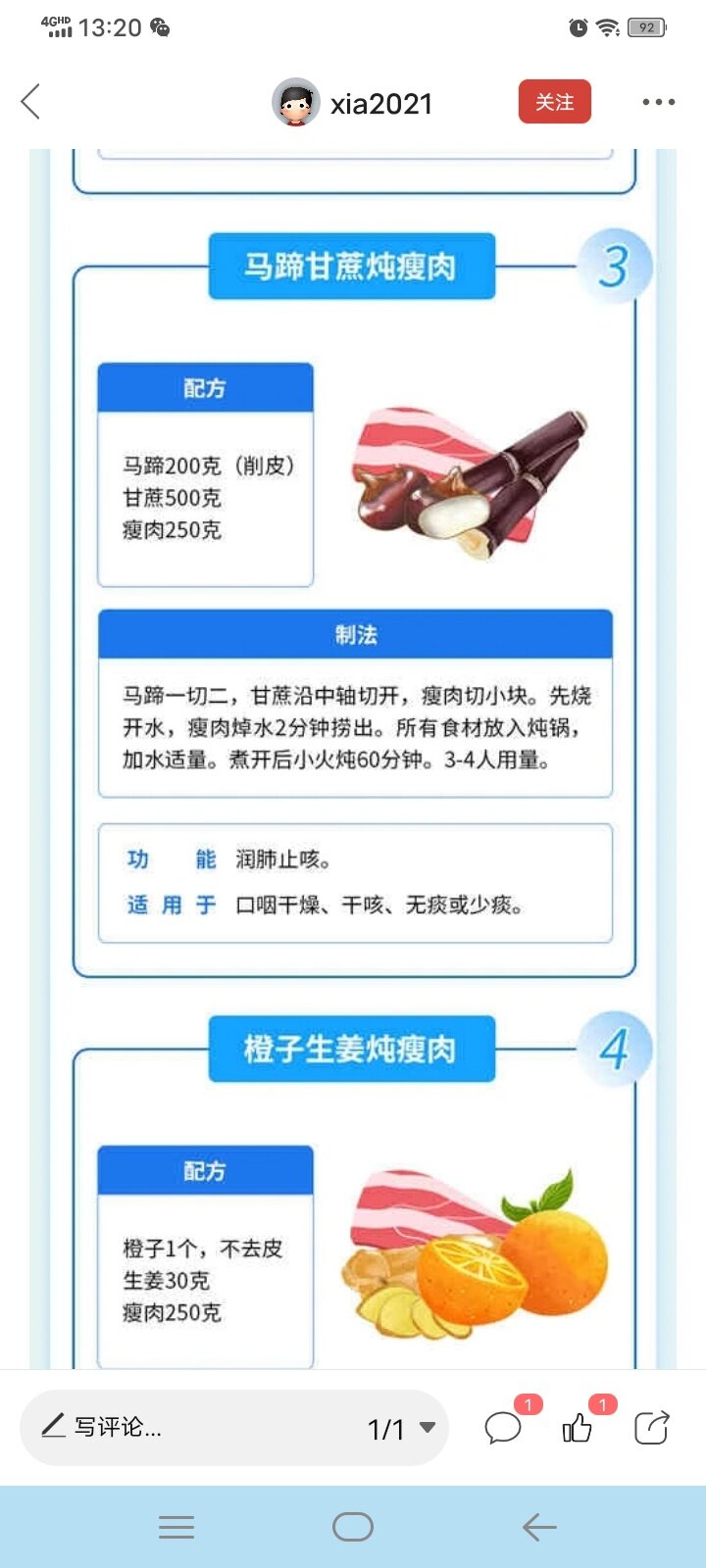706x1568 pixels.
Task: Go back using the top-left arrow
Action: 31,102
